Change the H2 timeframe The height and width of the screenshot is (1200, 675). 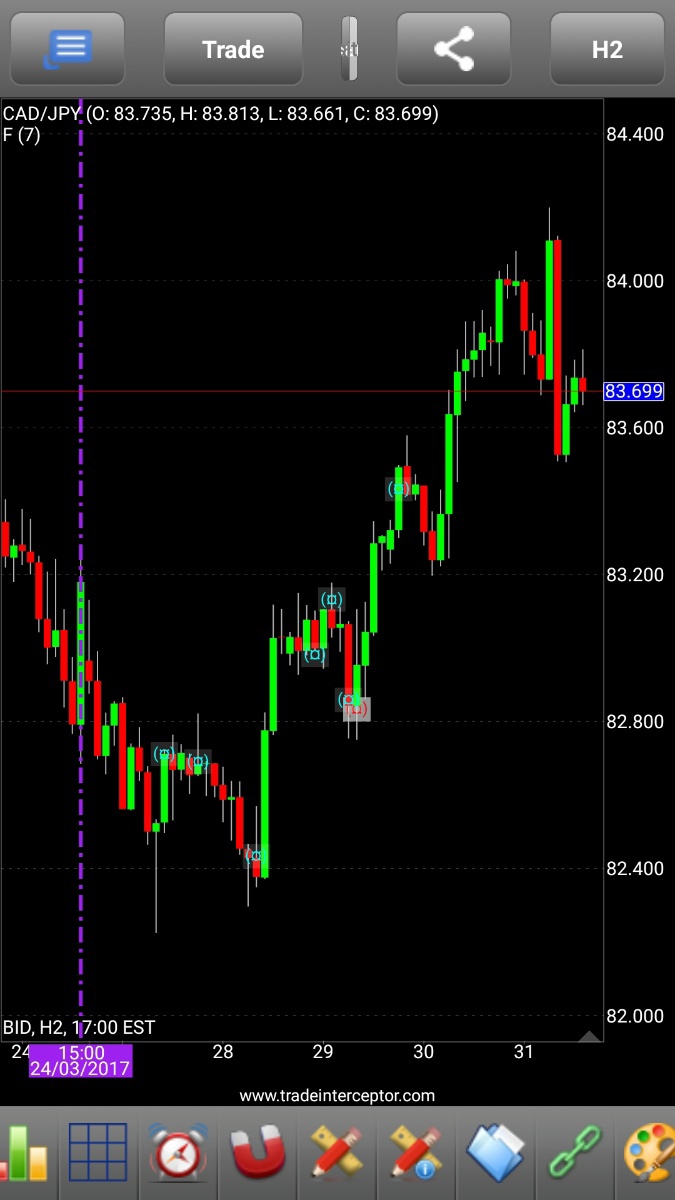click(x=607, y=49)
